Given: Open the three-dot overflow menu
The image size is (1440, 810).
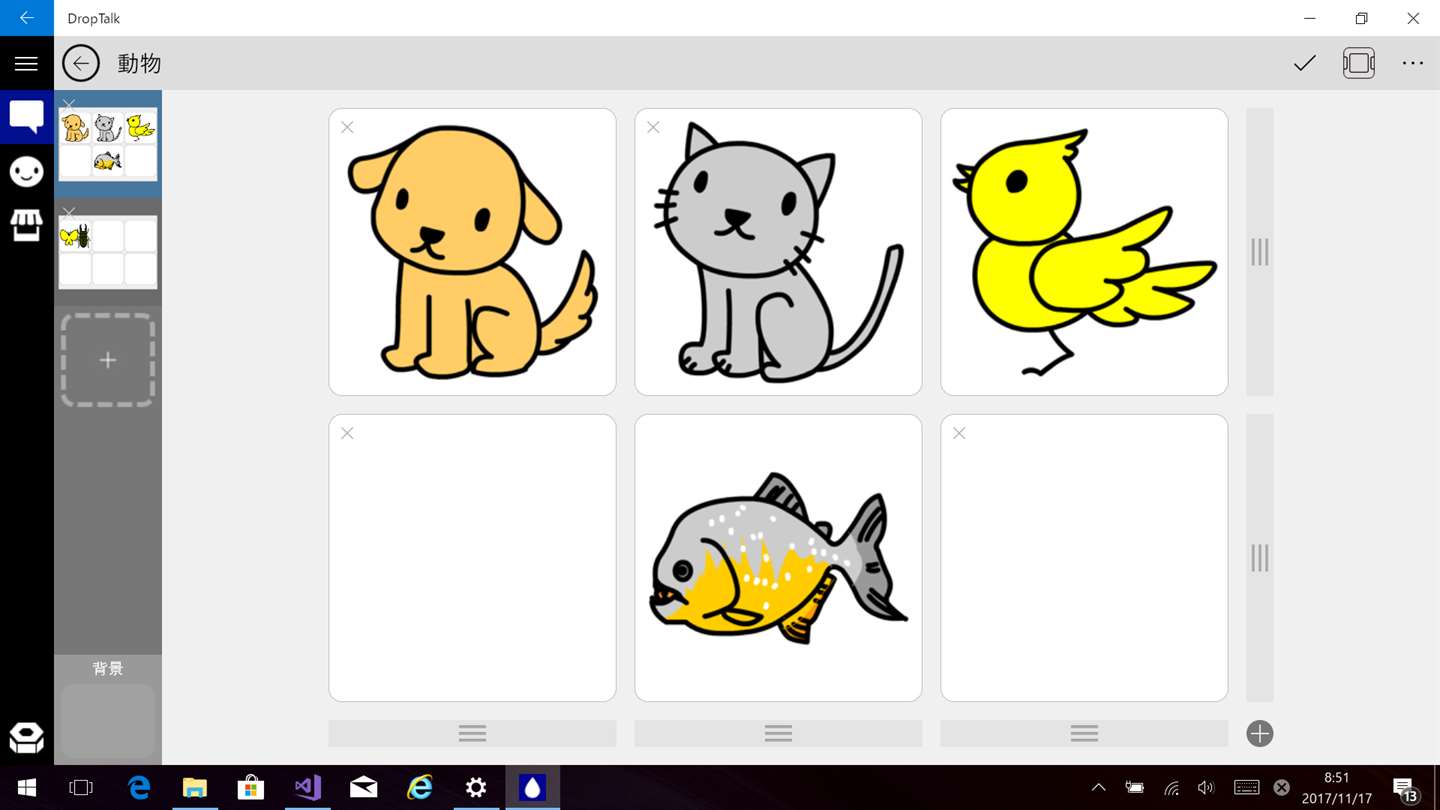Looking at the screenshot, I should click(x=1412, y=64).
